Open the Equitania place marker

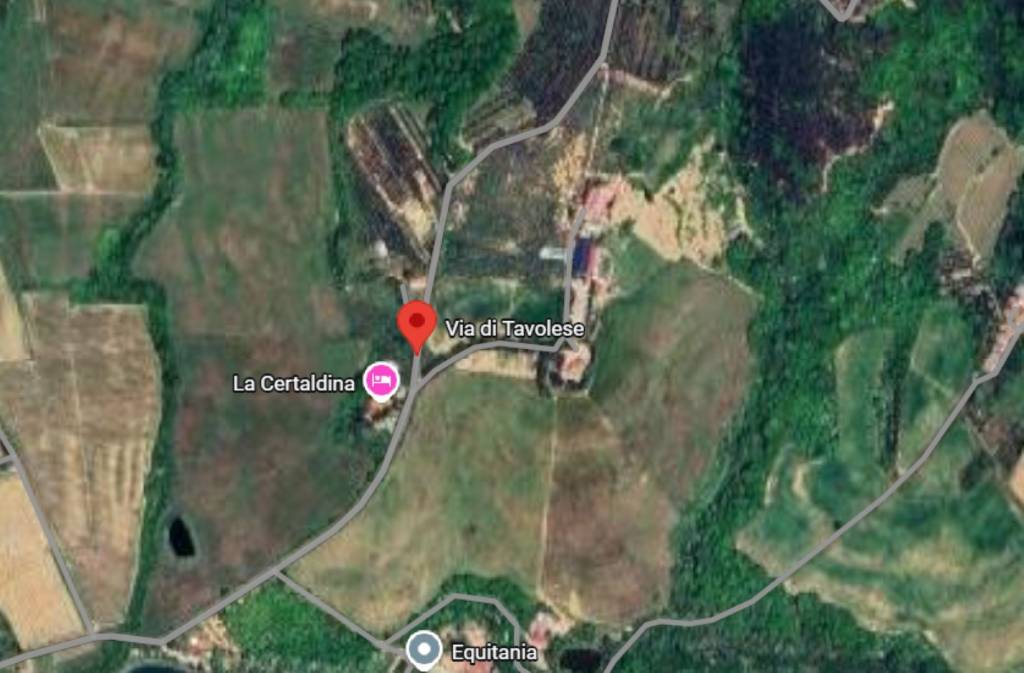pyautogui.click(x=425, y=651)
